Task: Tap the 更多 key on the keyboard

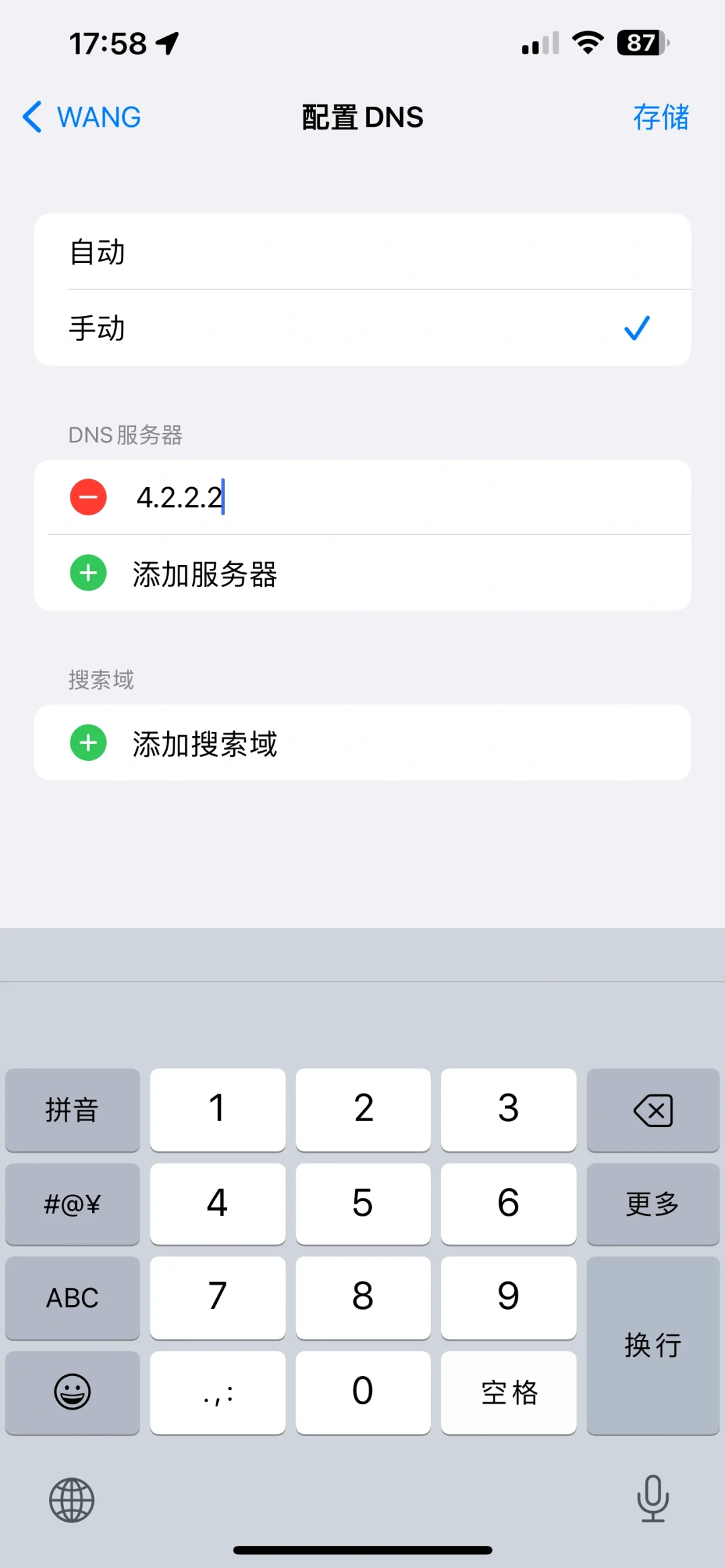Action: 652,1204
